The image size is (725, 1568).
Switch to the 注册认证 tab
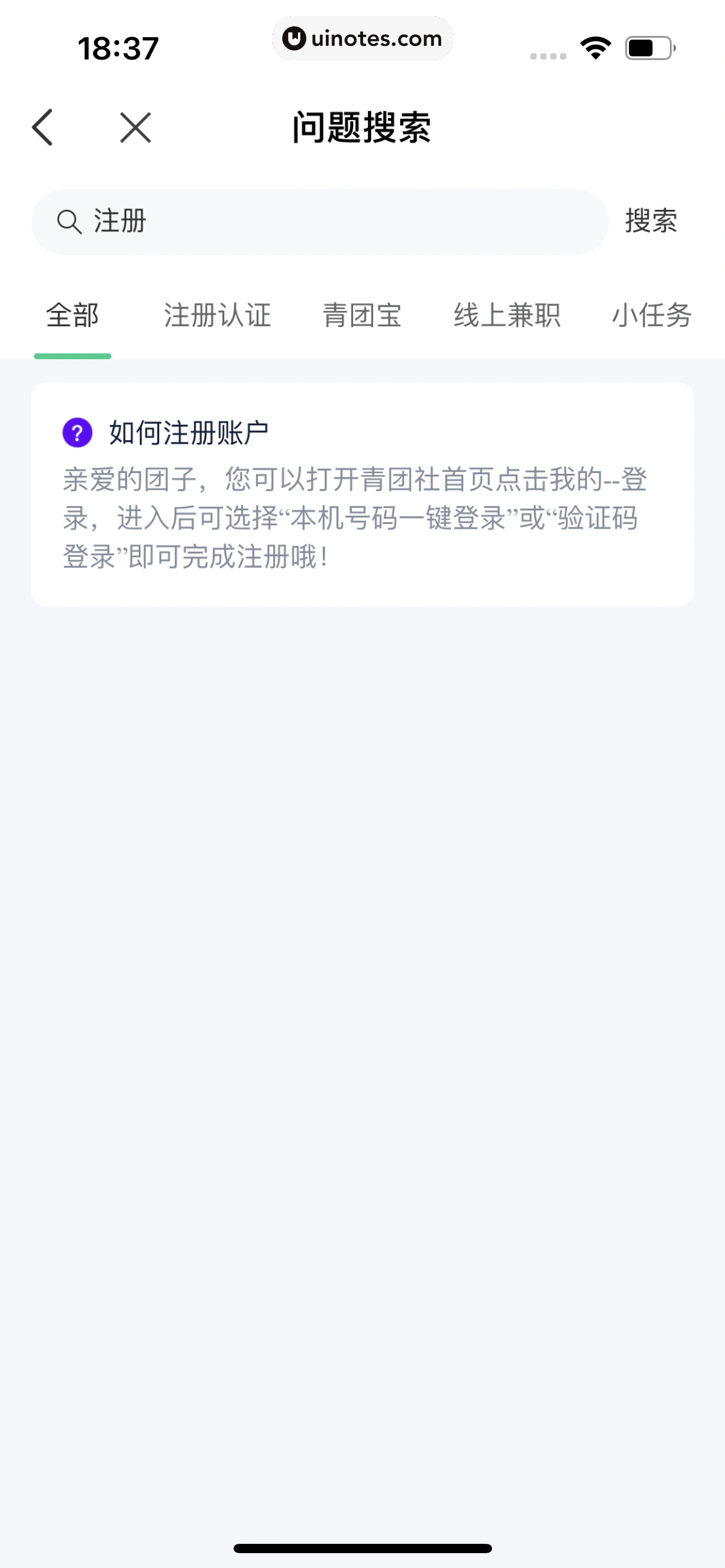pos(217,316)
